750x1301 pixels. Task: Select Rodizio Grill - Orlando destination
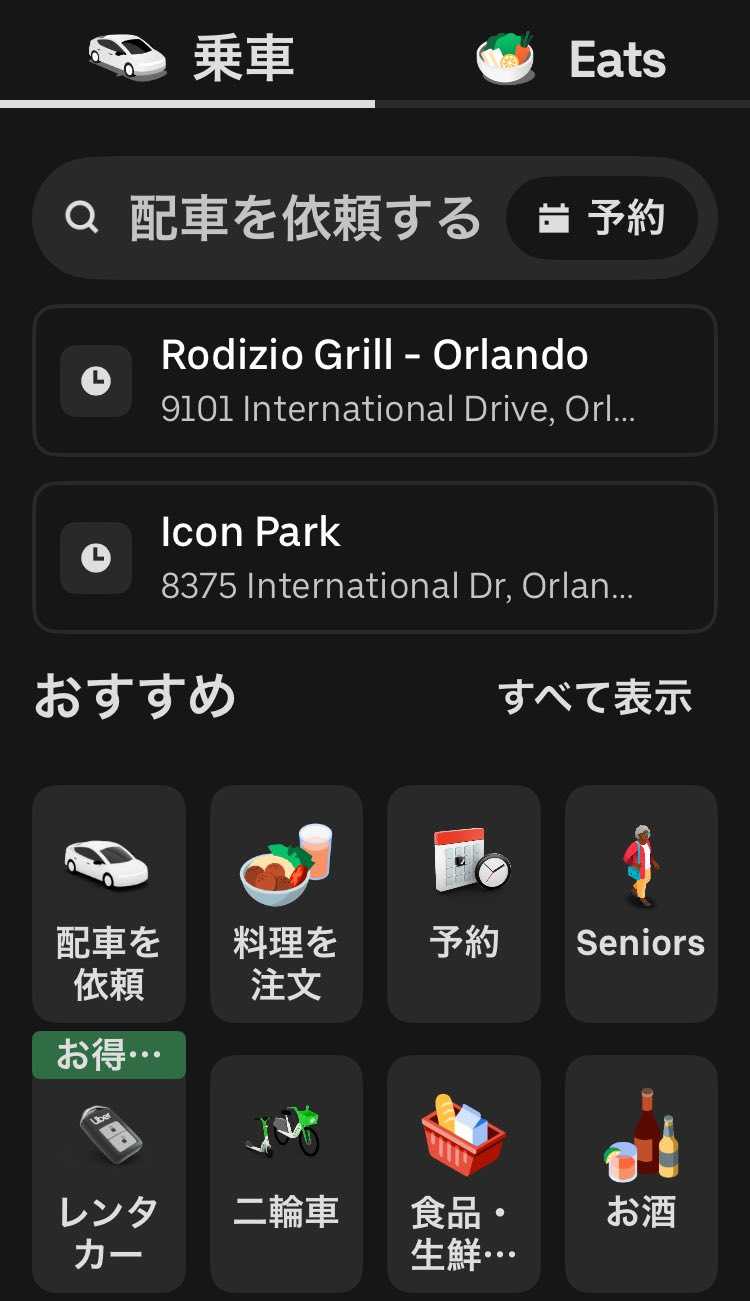pos(375,380)
